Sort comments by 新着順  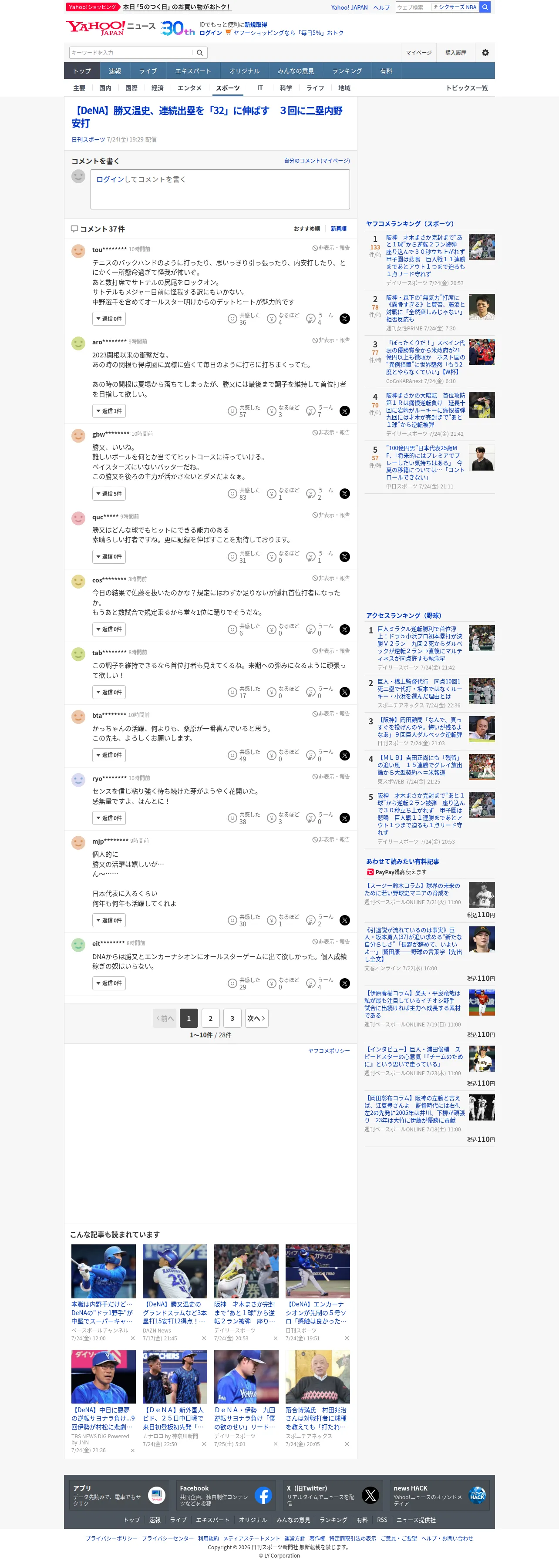point(339,229)
